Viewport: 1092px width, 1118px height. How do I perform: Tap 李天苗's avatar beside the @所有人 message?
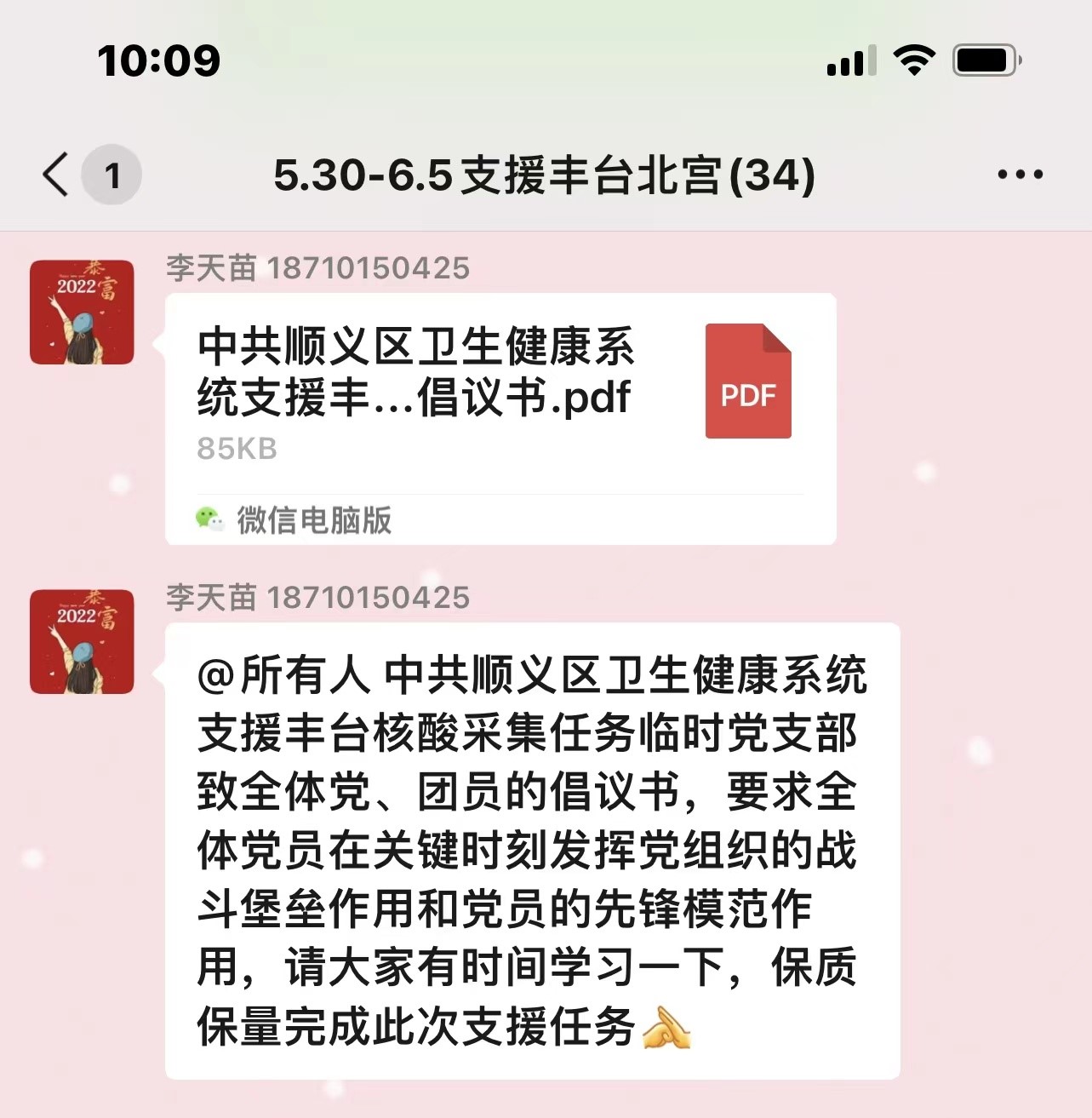click(82, 641)
